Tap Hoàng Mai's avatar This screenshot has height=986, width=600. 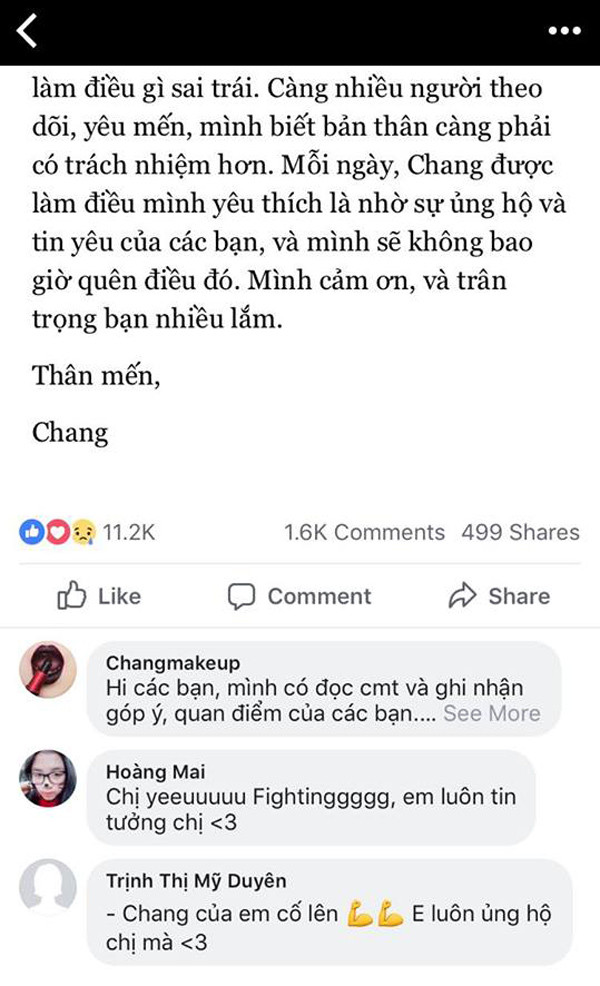click(48, 777)
